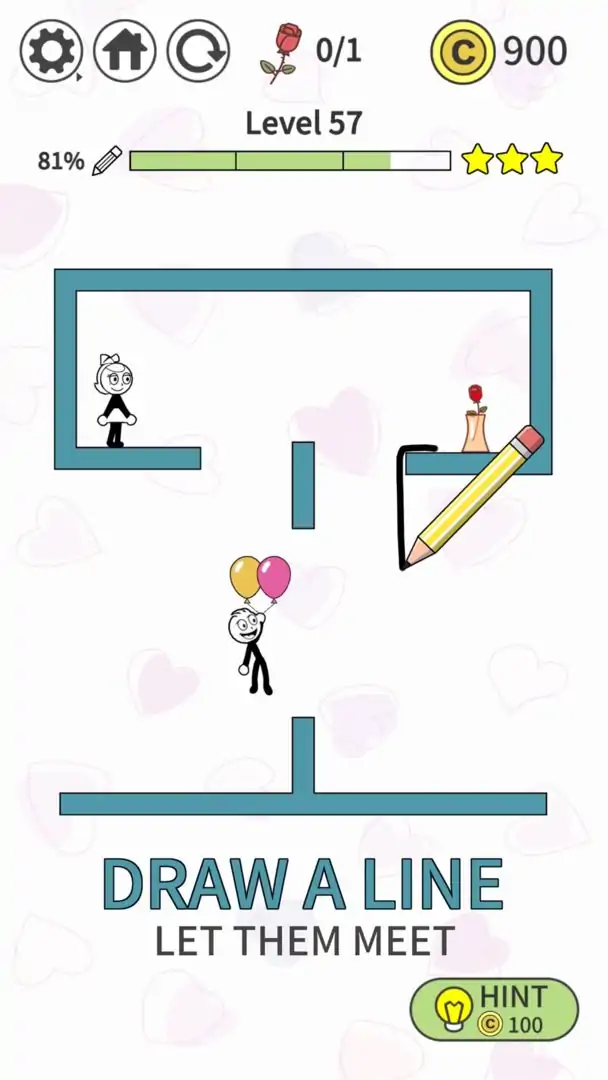Viewport: 608px width, 1080px height.
Task: Use a hint for 100 coins
Action: coord(494,1009)
